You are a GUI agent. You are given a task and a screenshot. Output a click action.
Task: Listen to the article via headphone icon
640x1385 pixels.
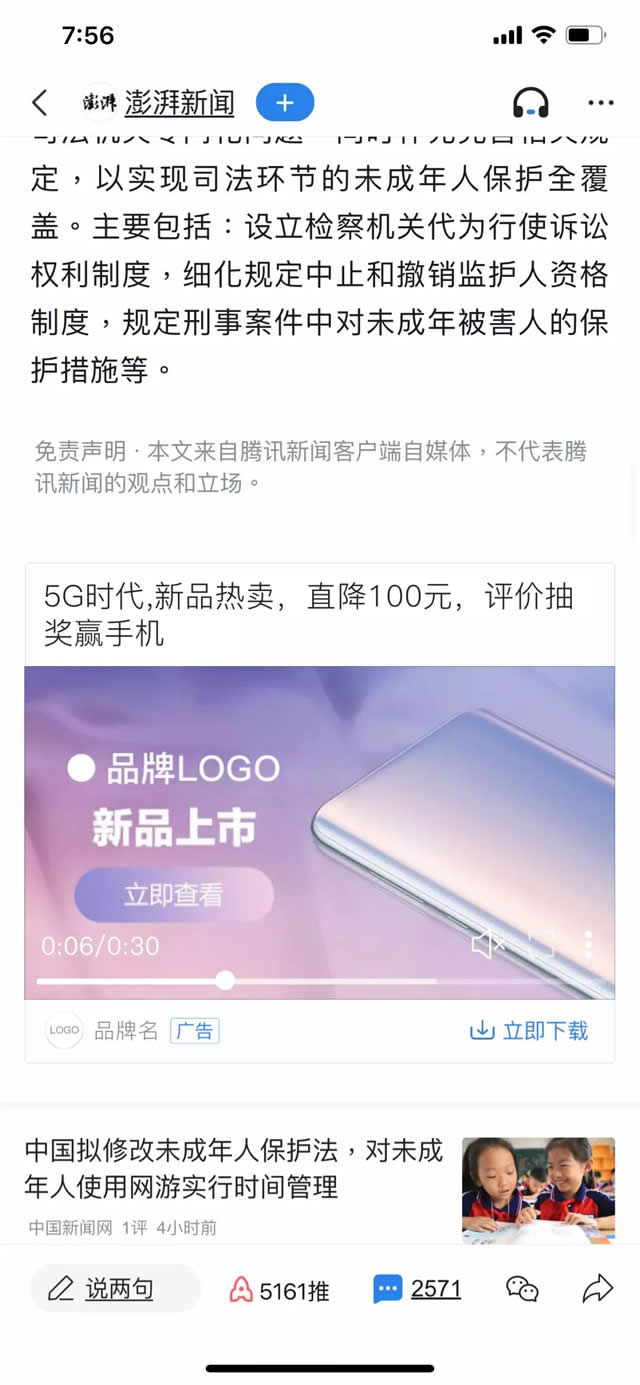click(x=530, y=102)
